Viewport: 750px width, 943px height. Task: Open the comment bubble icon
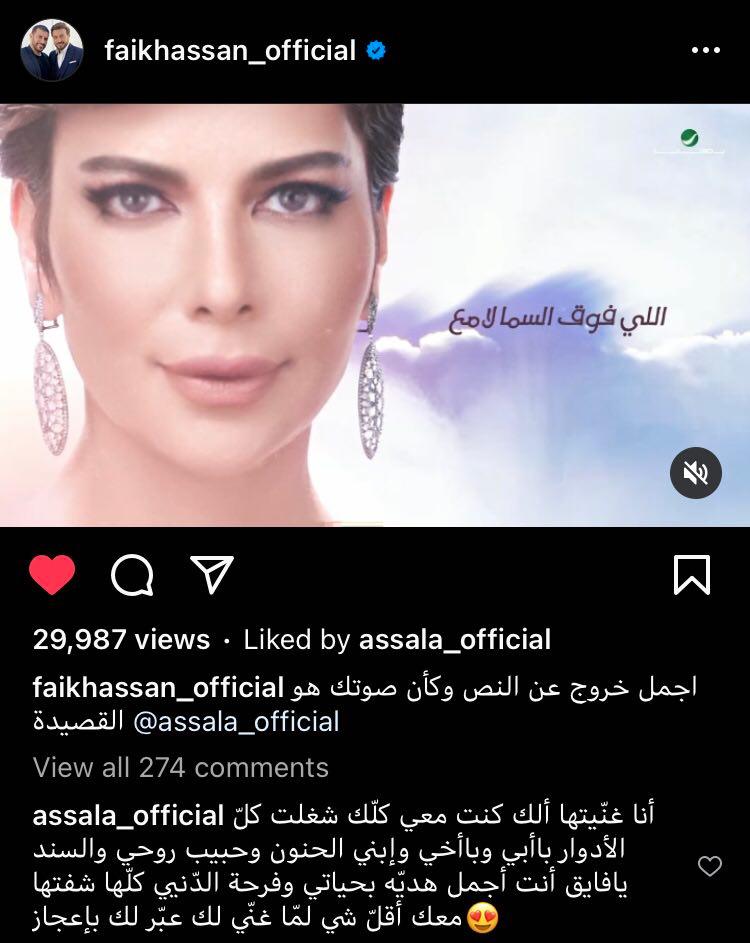point(132,575)
